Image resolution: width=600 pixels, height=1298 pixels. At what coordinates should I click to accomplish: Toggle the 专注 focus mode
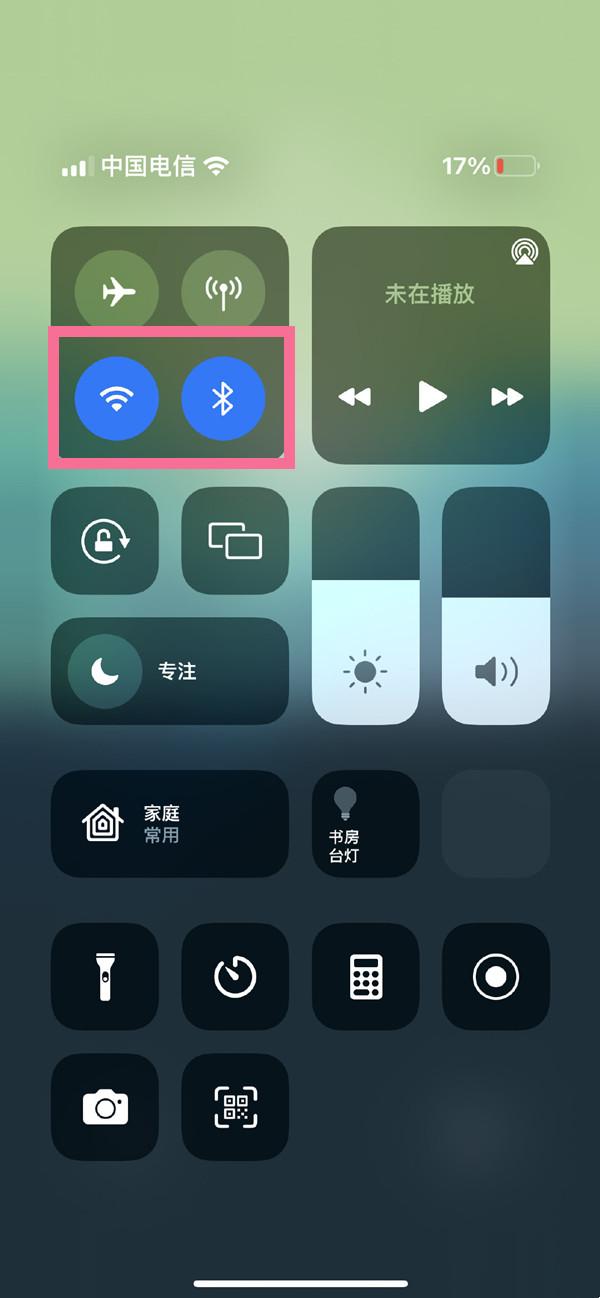(105, 672)
